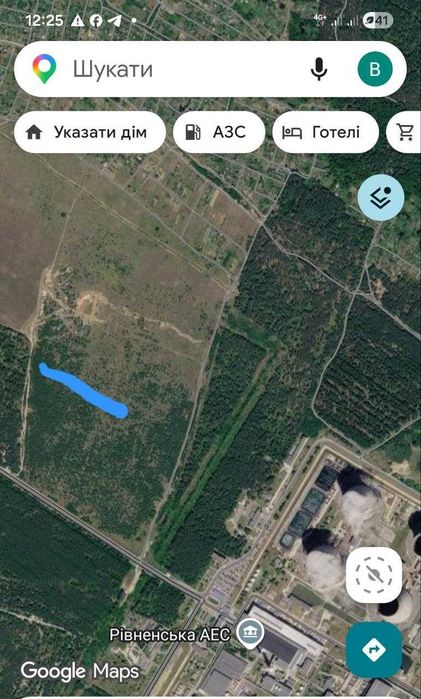Tap the shopping cart chip
Image resolution: width=421 pixels, height=699 pixels.
tap(404, 132)
